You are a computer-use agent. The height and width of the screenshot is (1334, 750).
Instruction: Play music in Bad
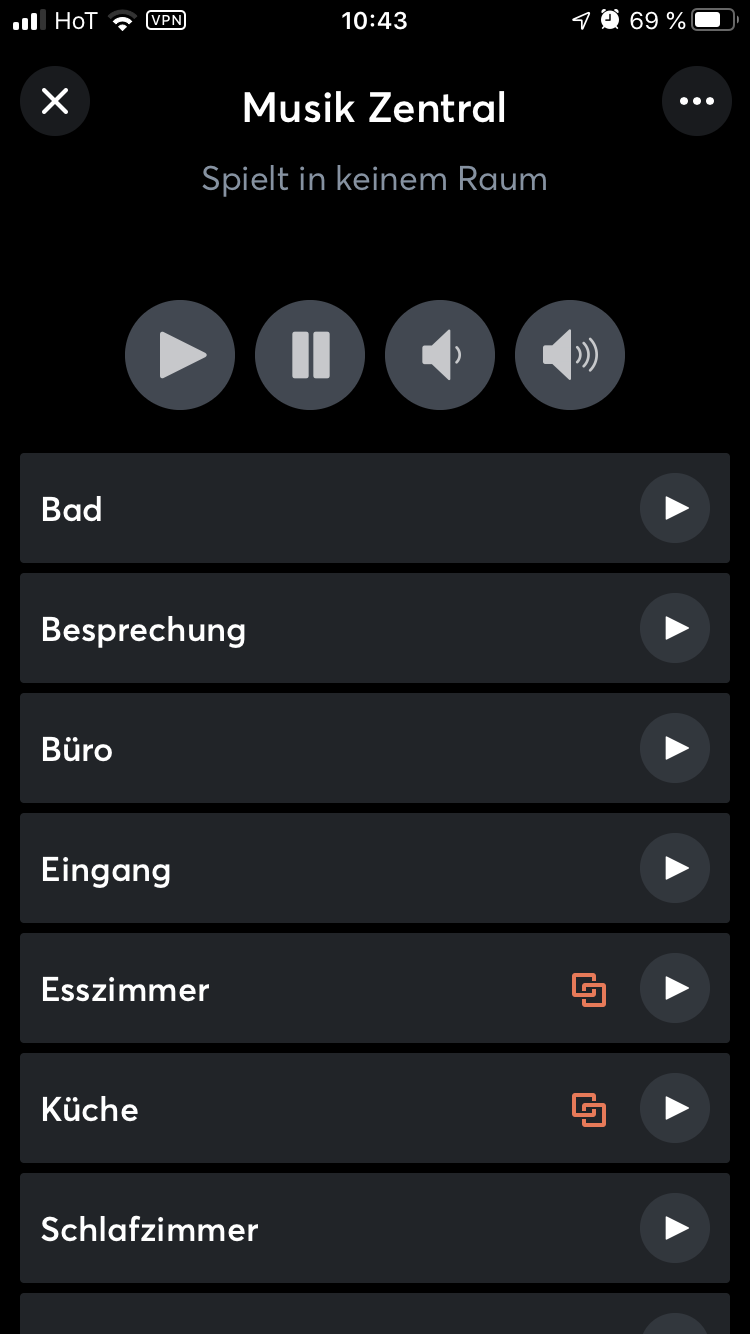pyautogui.click(x=675, y=508)
